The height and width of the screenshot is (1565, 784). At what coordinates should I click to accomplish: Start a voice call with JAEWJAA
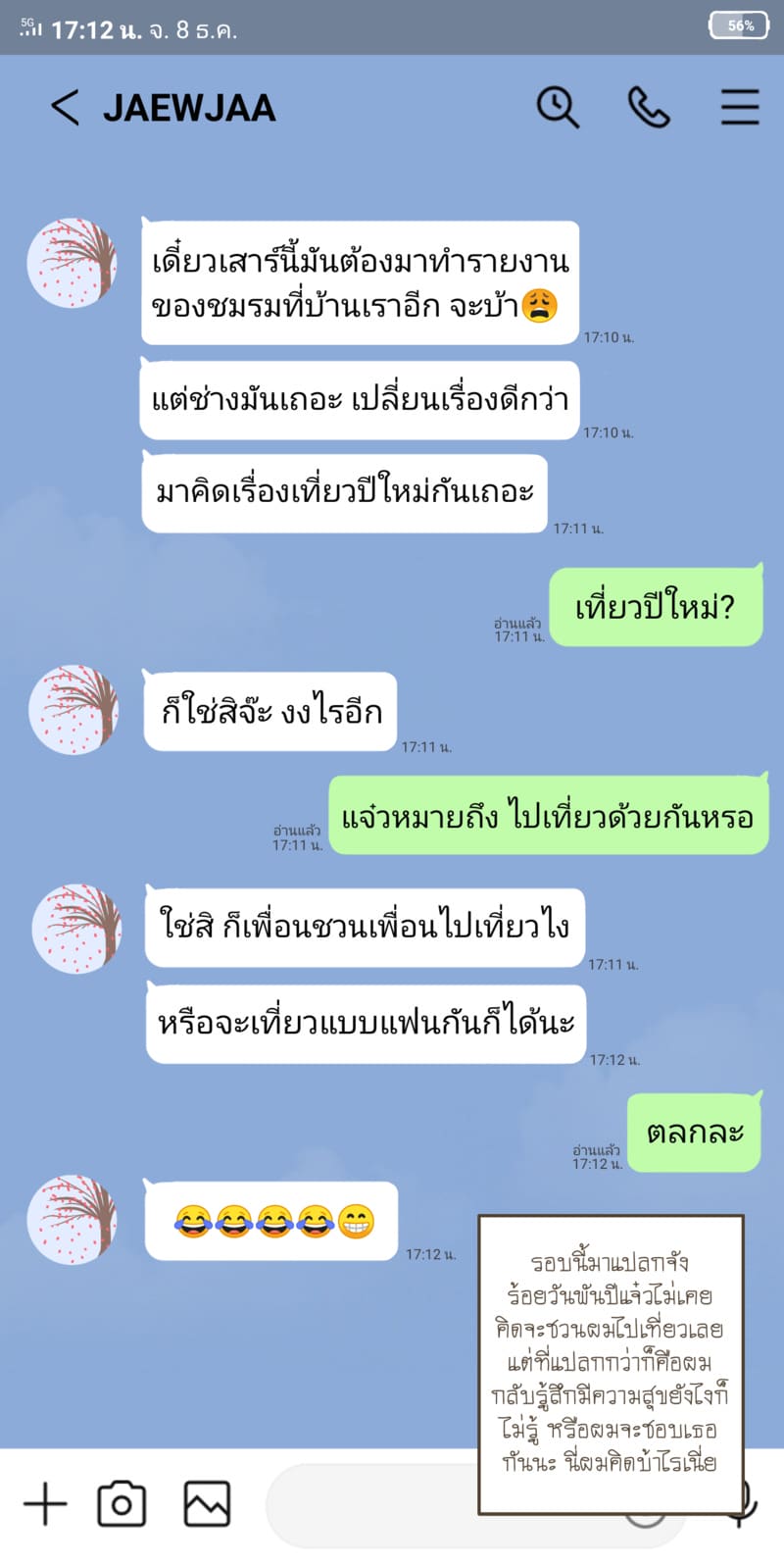click(649, 106)
